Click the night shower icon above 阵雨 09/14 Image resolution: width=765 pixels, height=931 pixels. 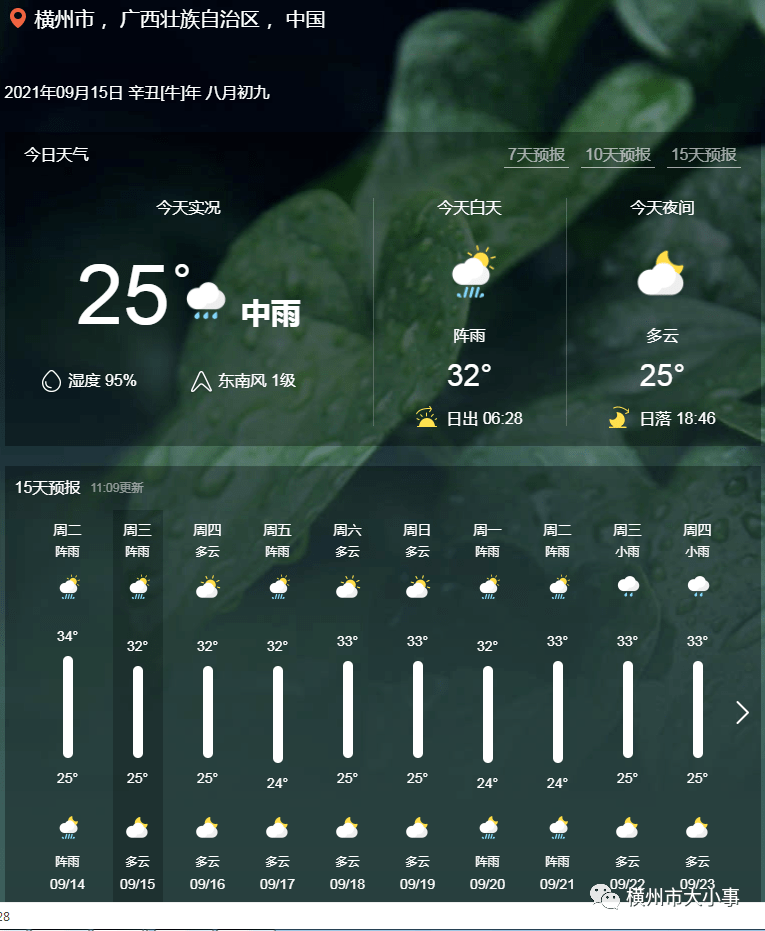pos(67,826)
